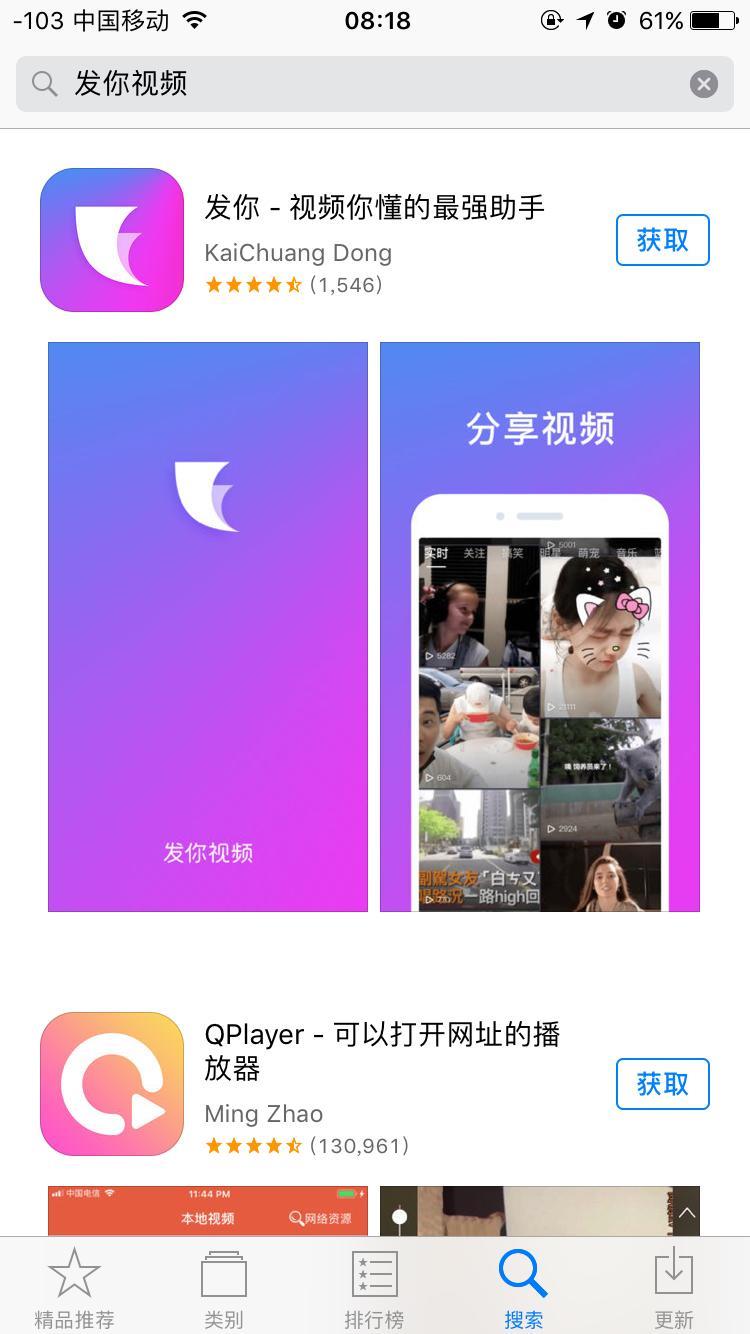View the 发你视频 splash screenshot
Viewport: 750px width, 1334px height.
click(x=208, y=627)
